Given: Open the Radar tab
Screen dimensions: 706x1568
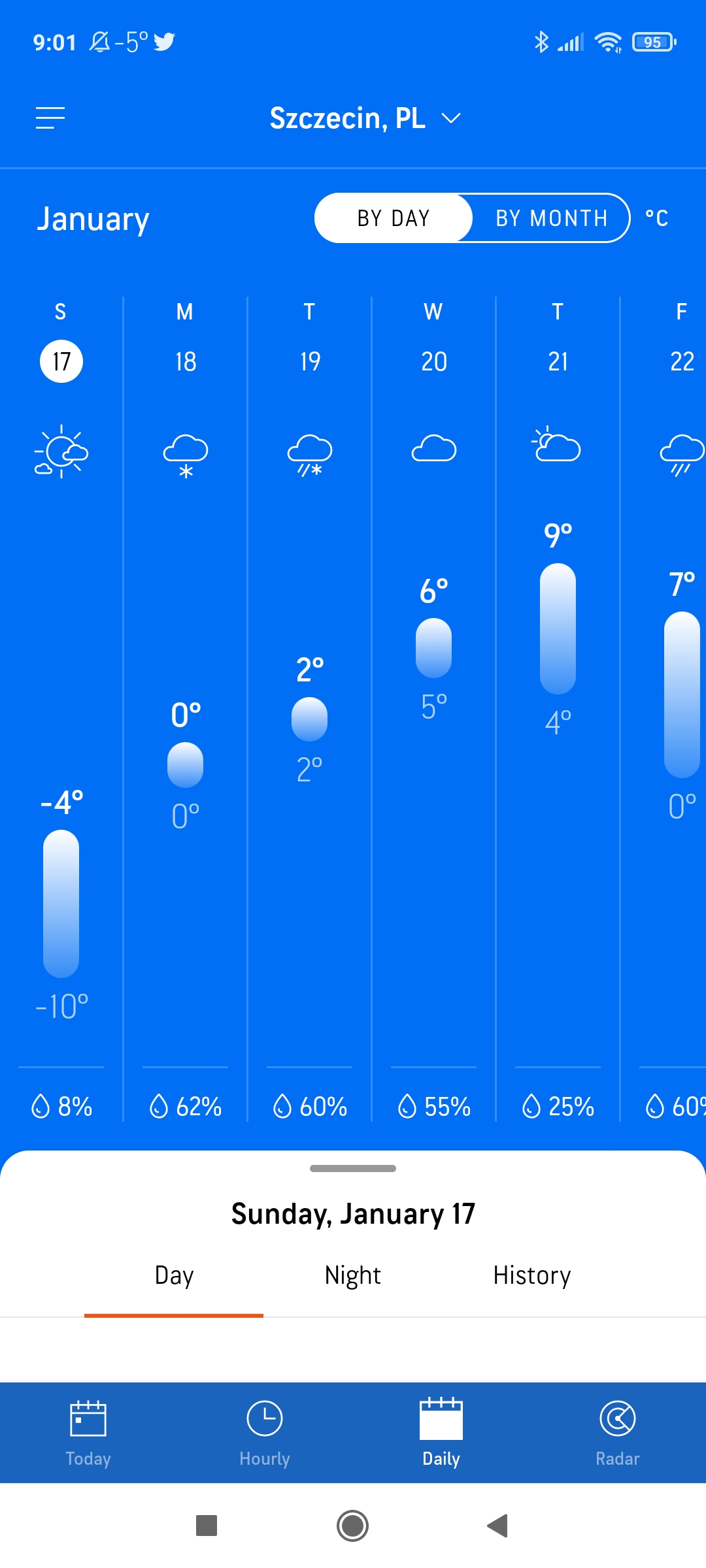Looking at the screenshot, I should [618, 1433].
